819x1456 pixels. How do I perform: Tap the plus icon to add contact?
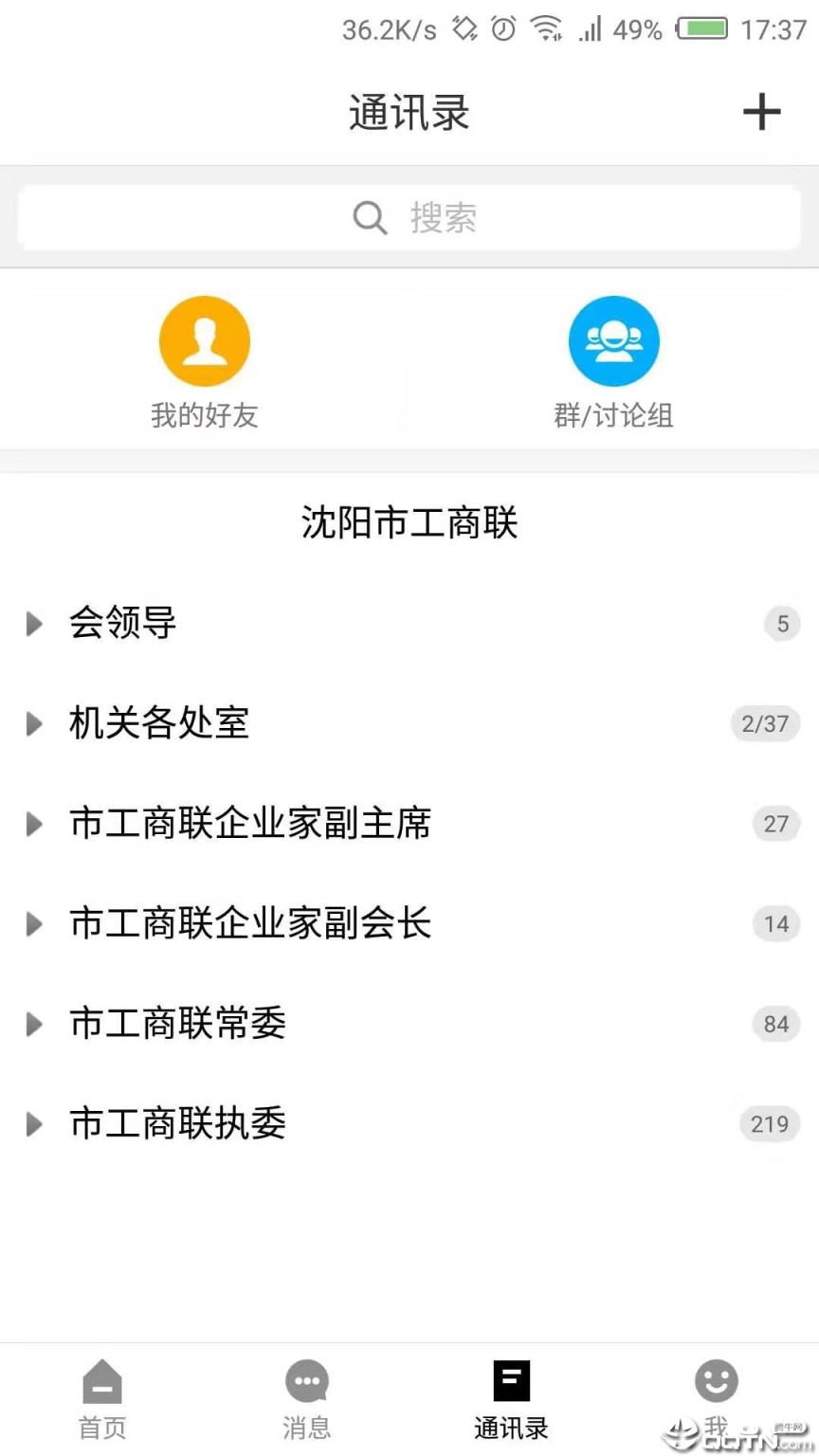point(761,112)
